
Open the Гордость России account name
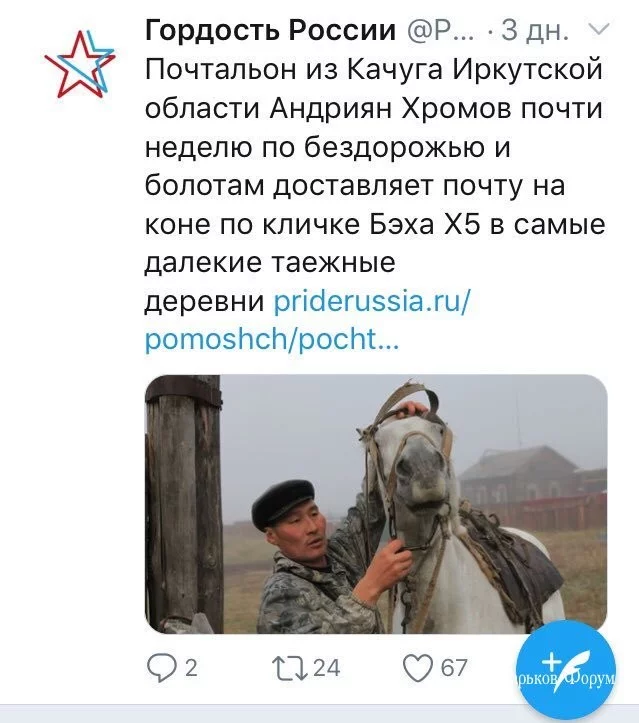point(270,31)
